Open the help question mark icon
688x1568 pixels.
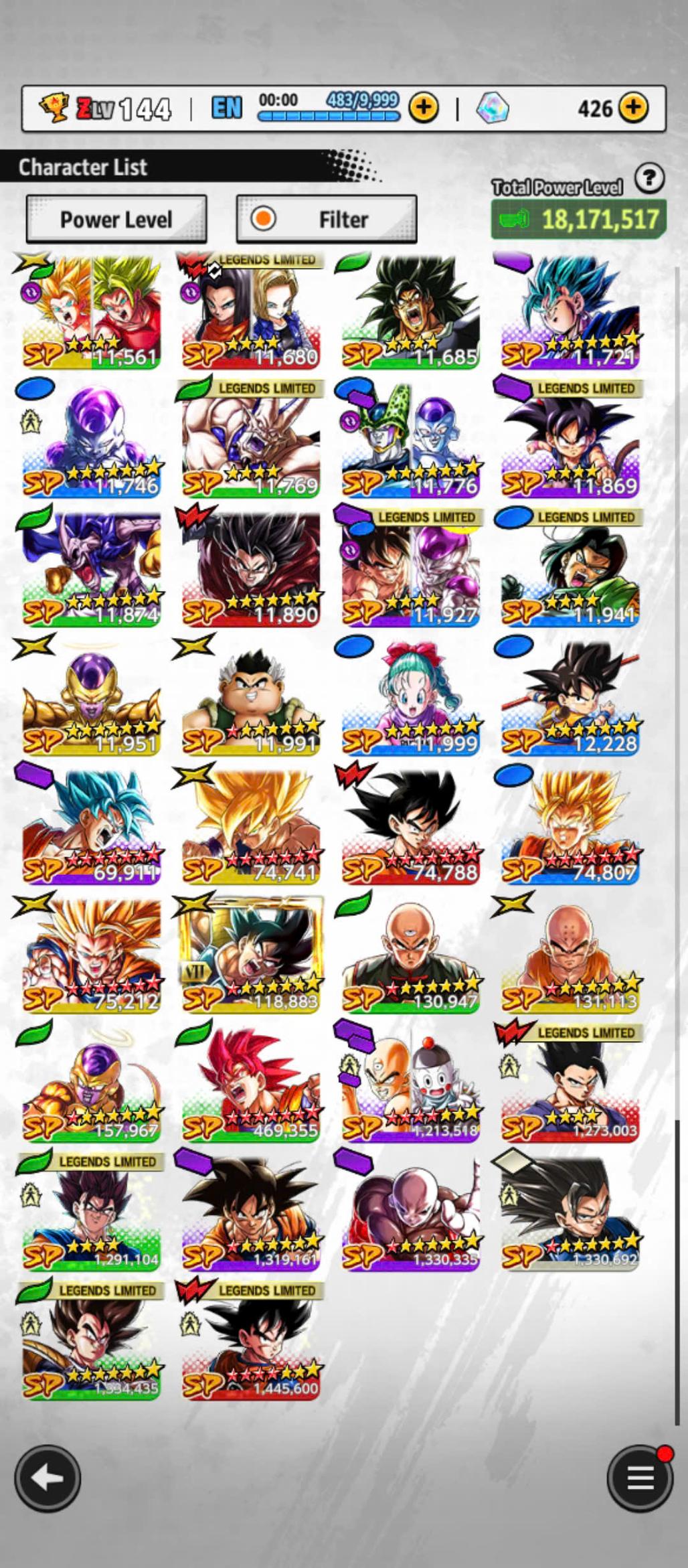[x=649, y=179]
